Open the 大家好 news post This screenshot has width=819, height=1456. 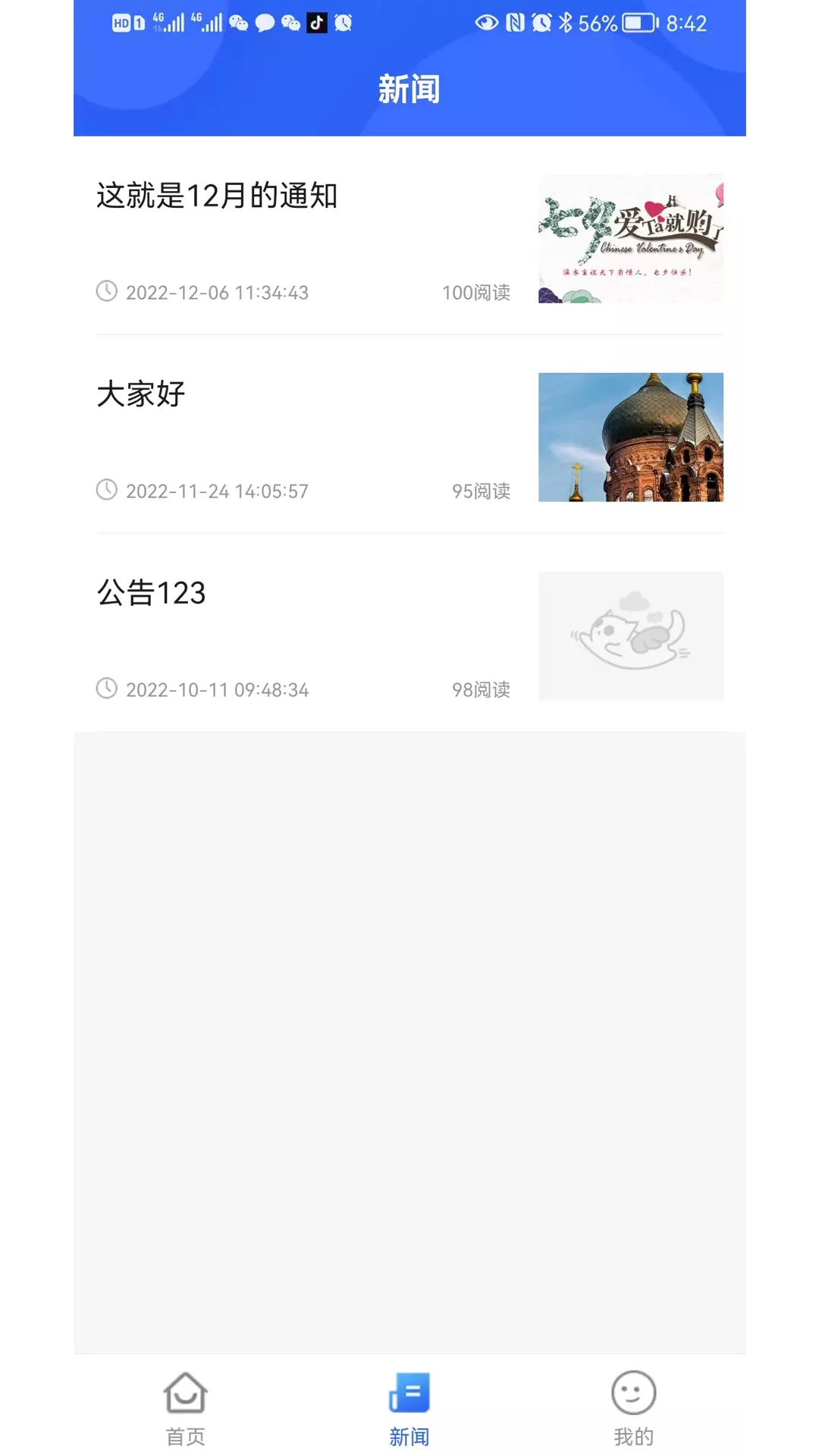click(x=409, y=435)
